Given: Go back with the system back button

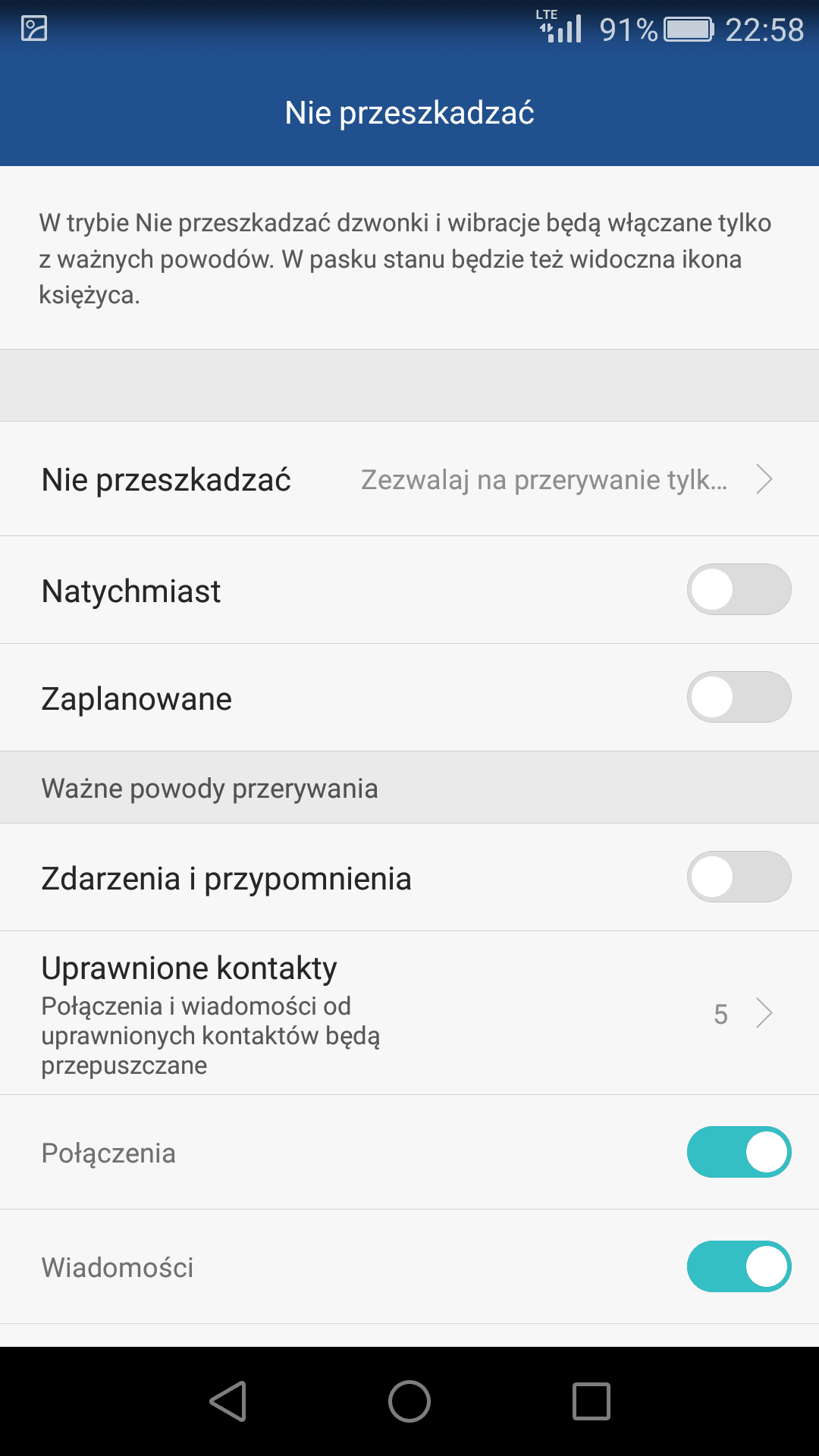Looking at the screenshot, I should (x=228, y=1401).
